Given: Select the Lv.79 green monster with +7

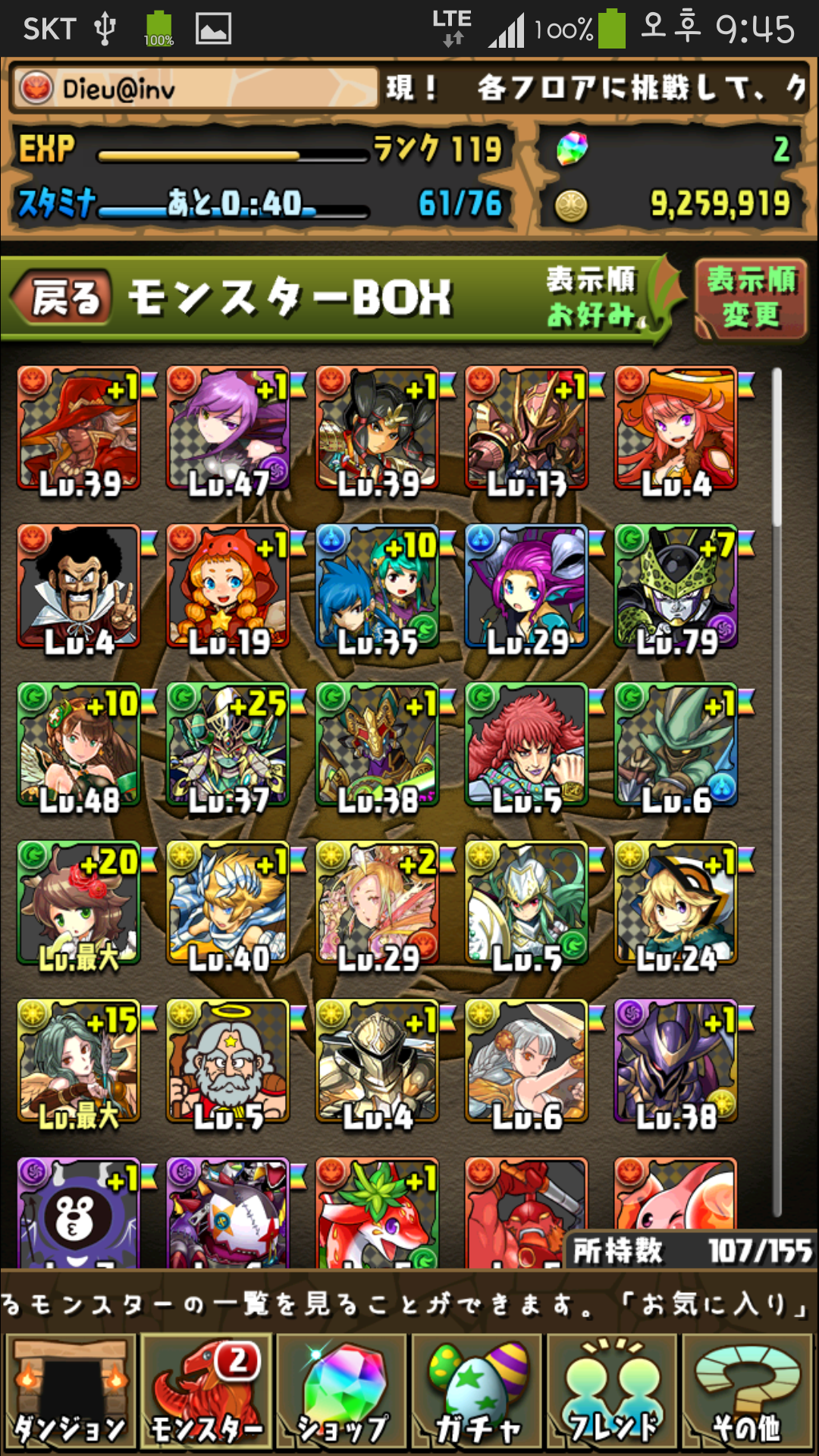Looking at the screenshot, I should pyautogui.click(x=676, y=588).
